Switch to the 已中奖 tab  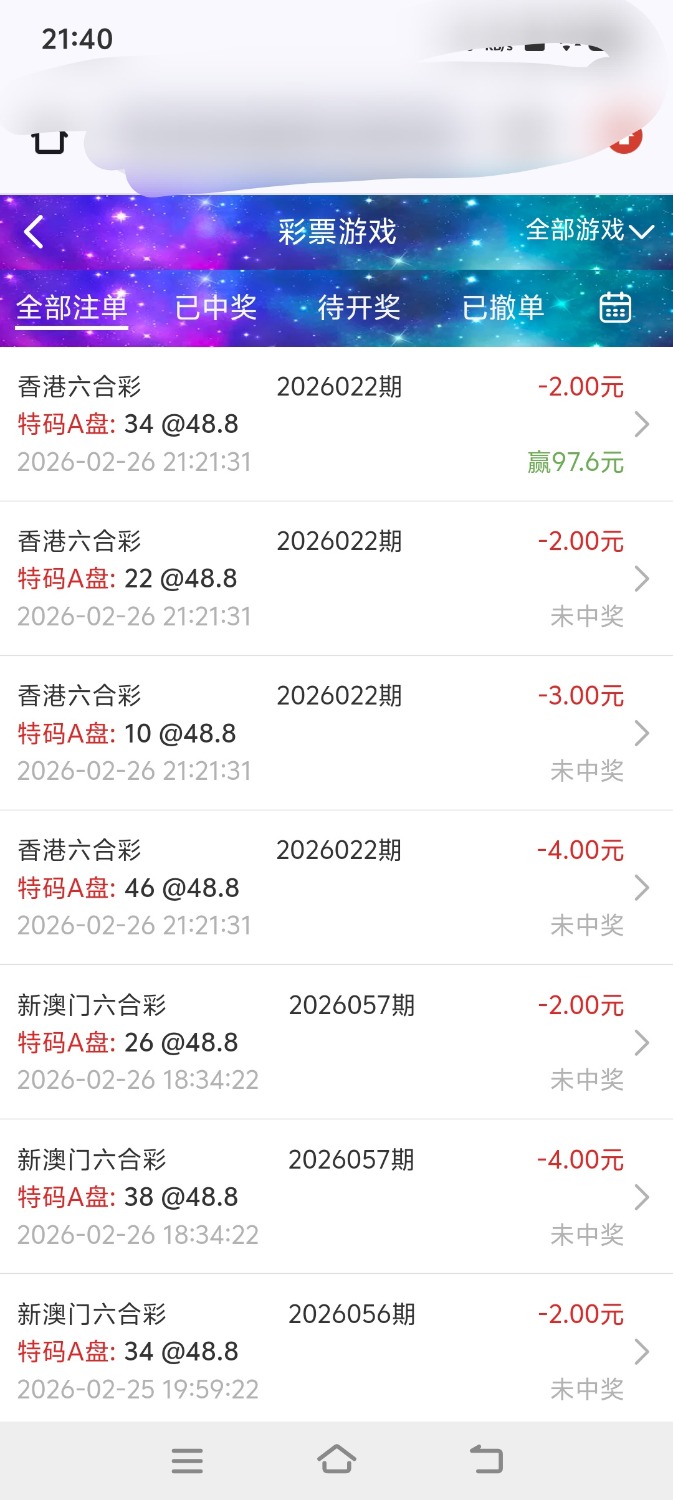216,308
